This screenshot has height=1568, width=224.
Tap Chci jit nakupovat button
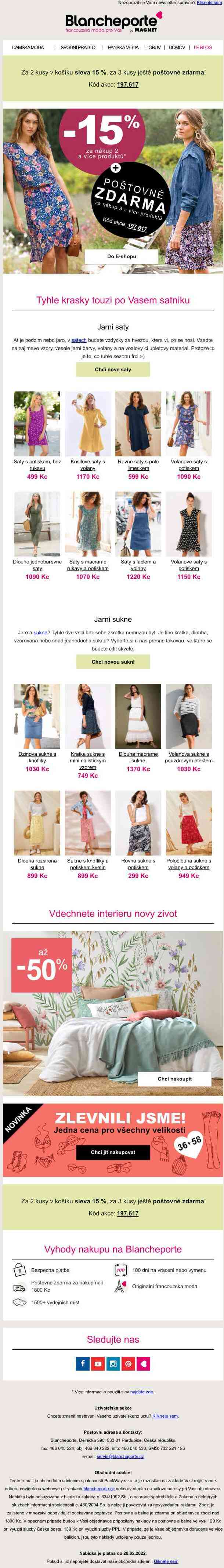113,1152
